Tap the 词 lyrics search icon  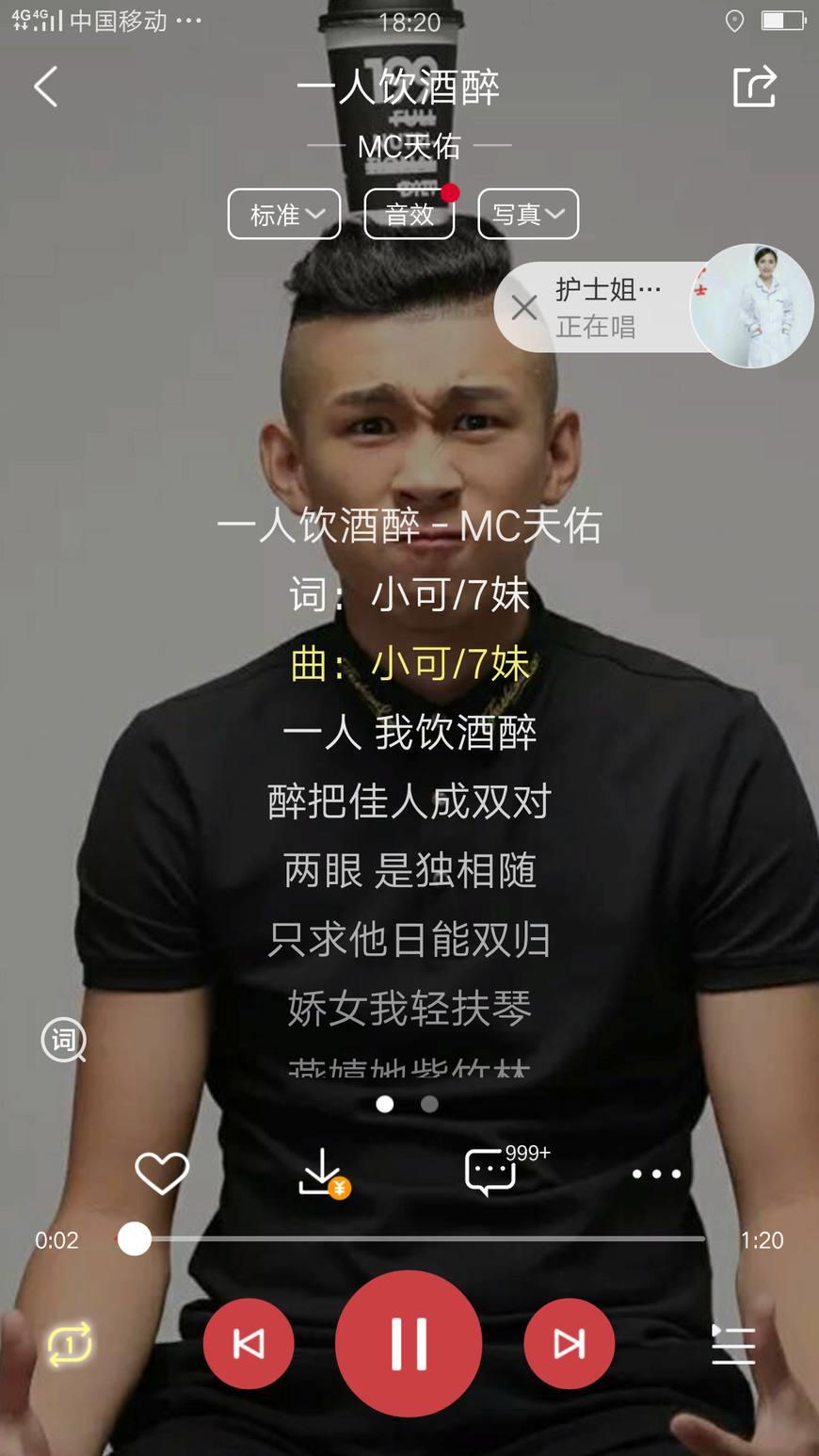point(64,1041)
